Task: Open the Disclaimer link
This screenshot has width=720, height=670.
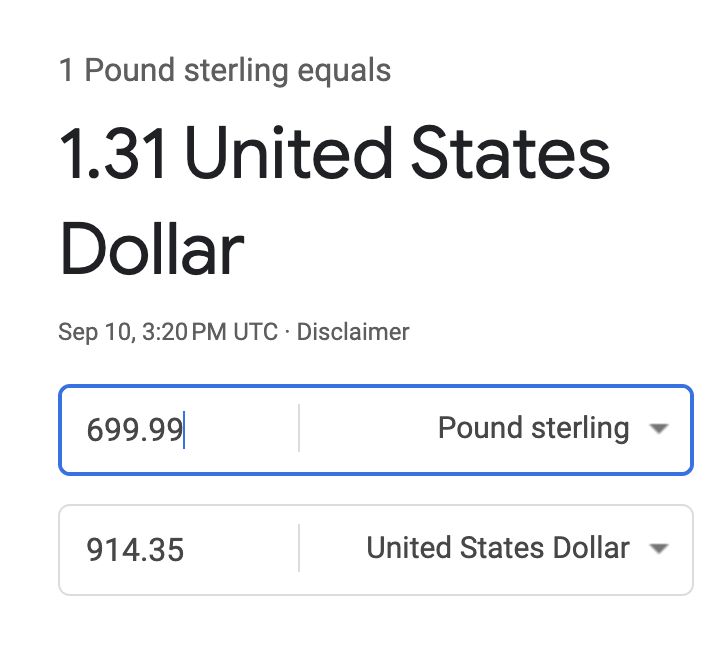Action: pos(353,331)
